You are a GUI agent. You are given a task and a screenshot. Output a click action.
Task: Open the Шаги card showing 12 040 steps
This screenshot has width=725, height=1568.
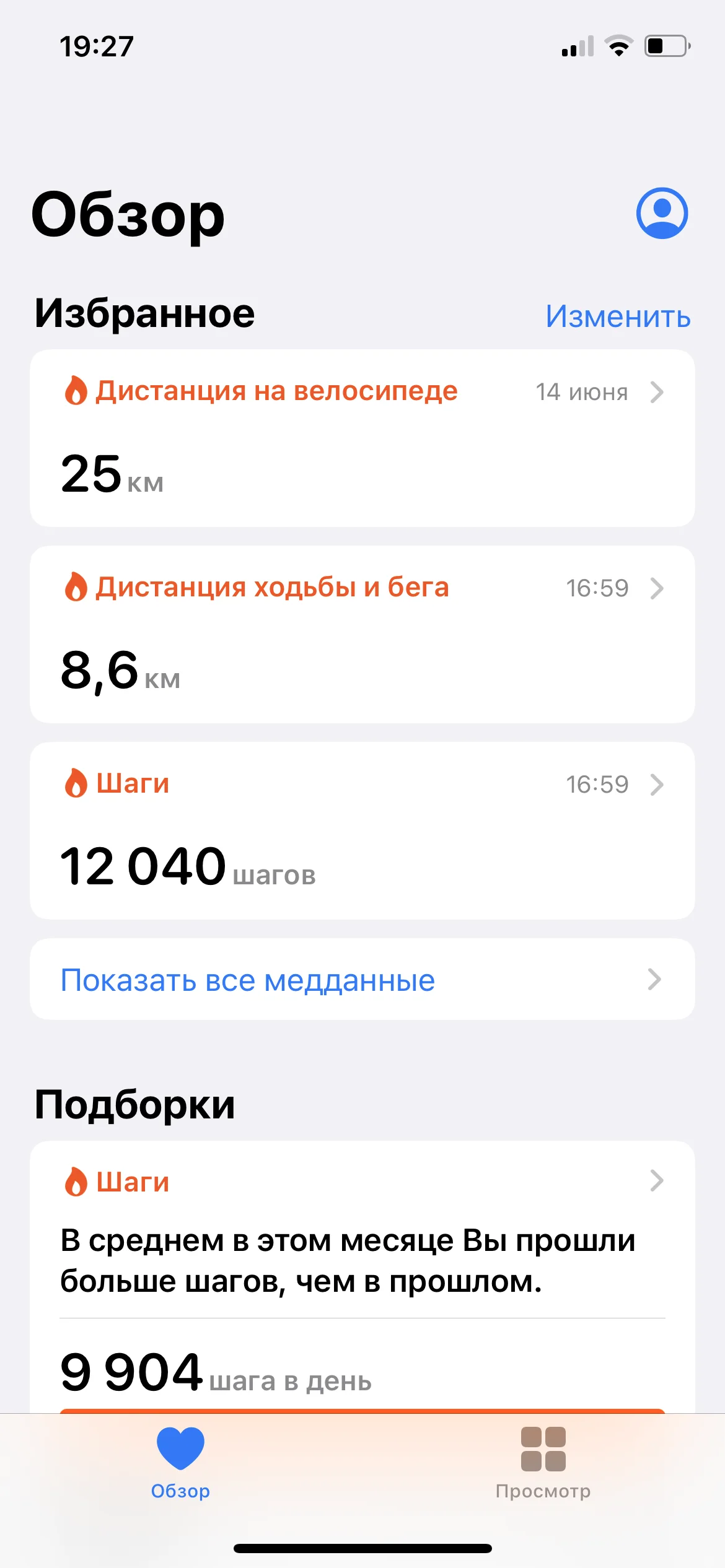[x=362, y=830]
